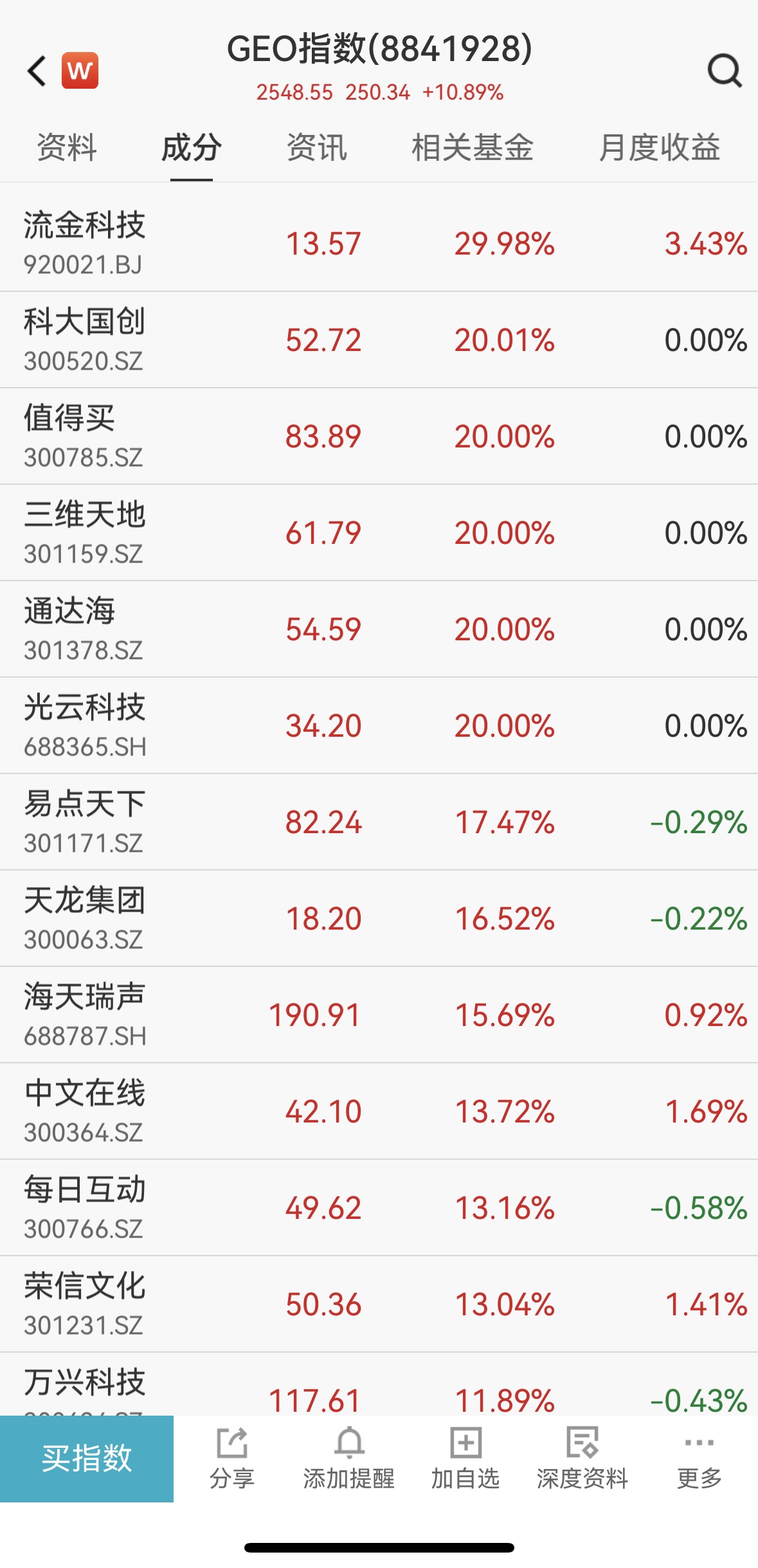This screenshot has height=1568, width=758.
Task: Tap the 买指数 button
Action: point(86,1458)
